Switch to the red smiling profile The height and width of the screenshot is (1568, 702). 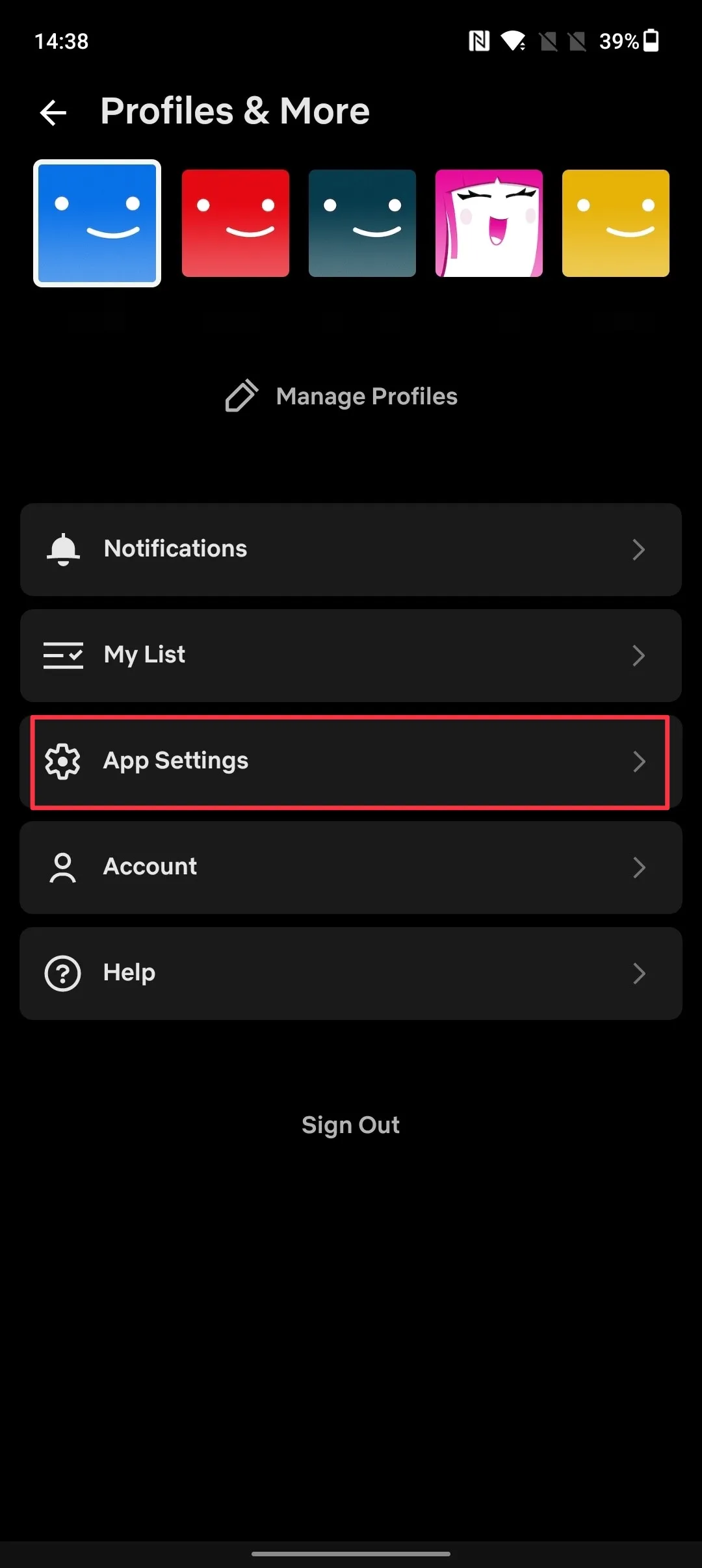(x=235, y=223)
